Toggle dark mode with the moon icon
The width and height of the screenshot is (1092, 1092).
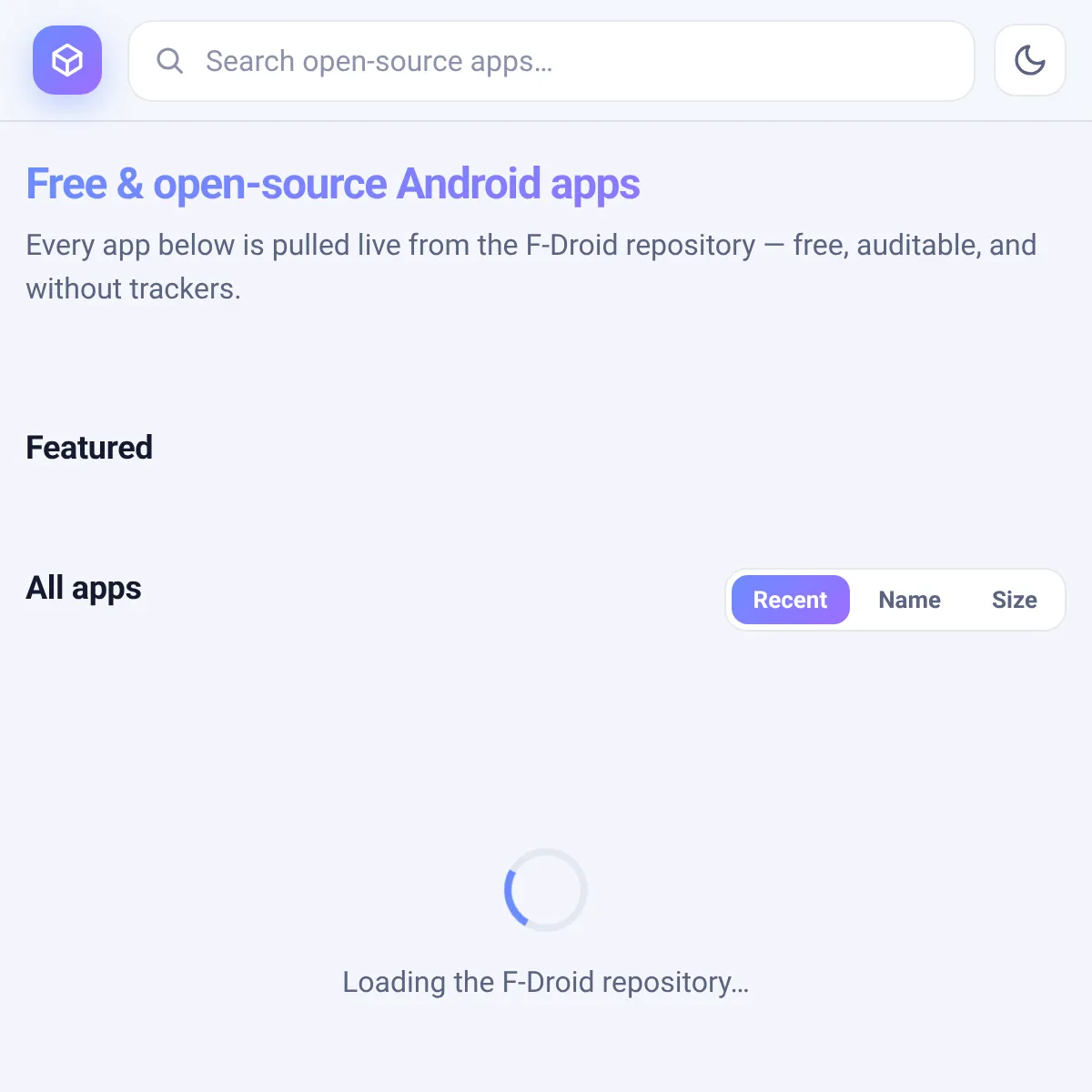[1030, 61]
